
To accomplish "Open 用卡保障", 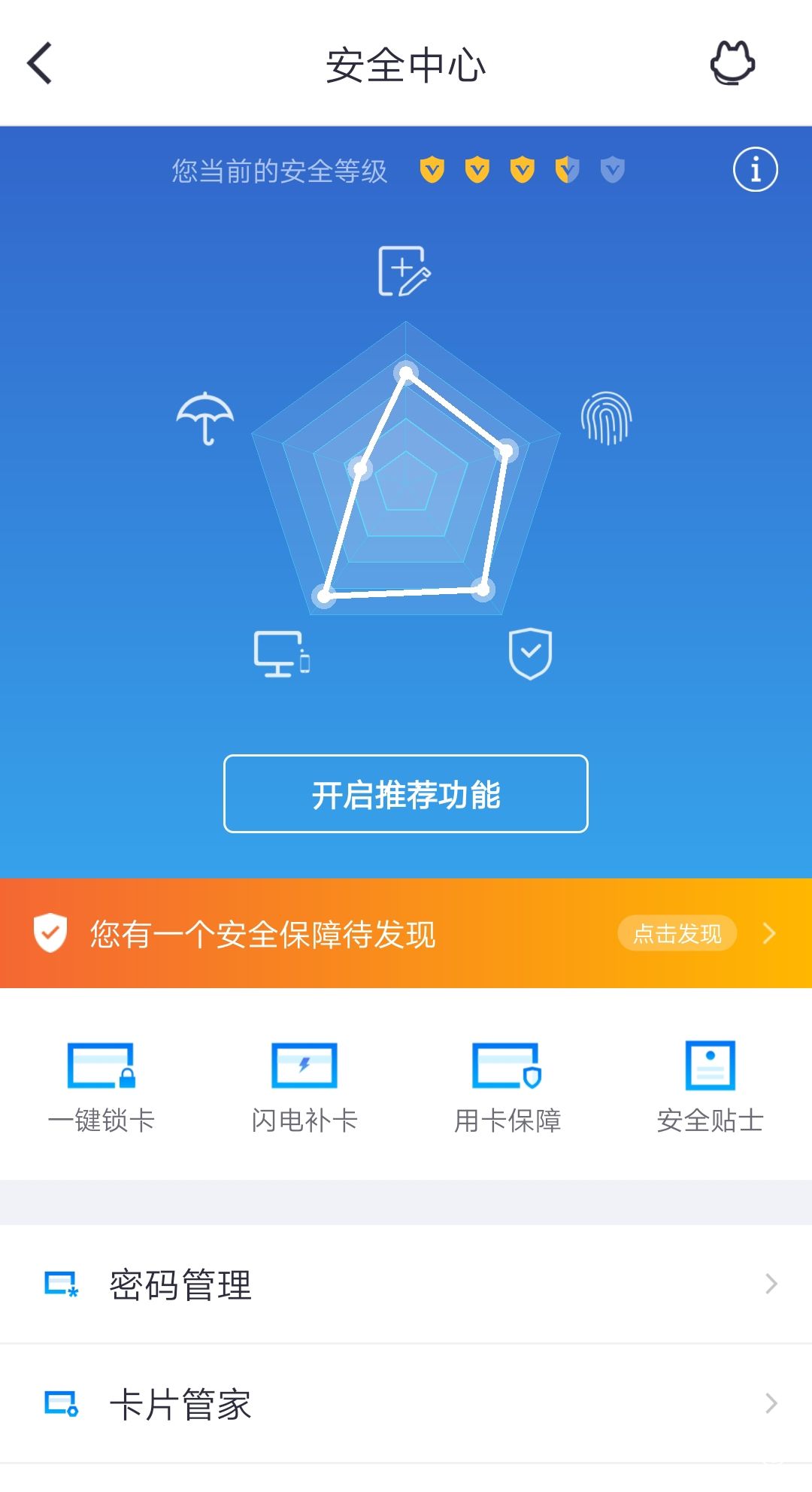I will point(507,1087).
